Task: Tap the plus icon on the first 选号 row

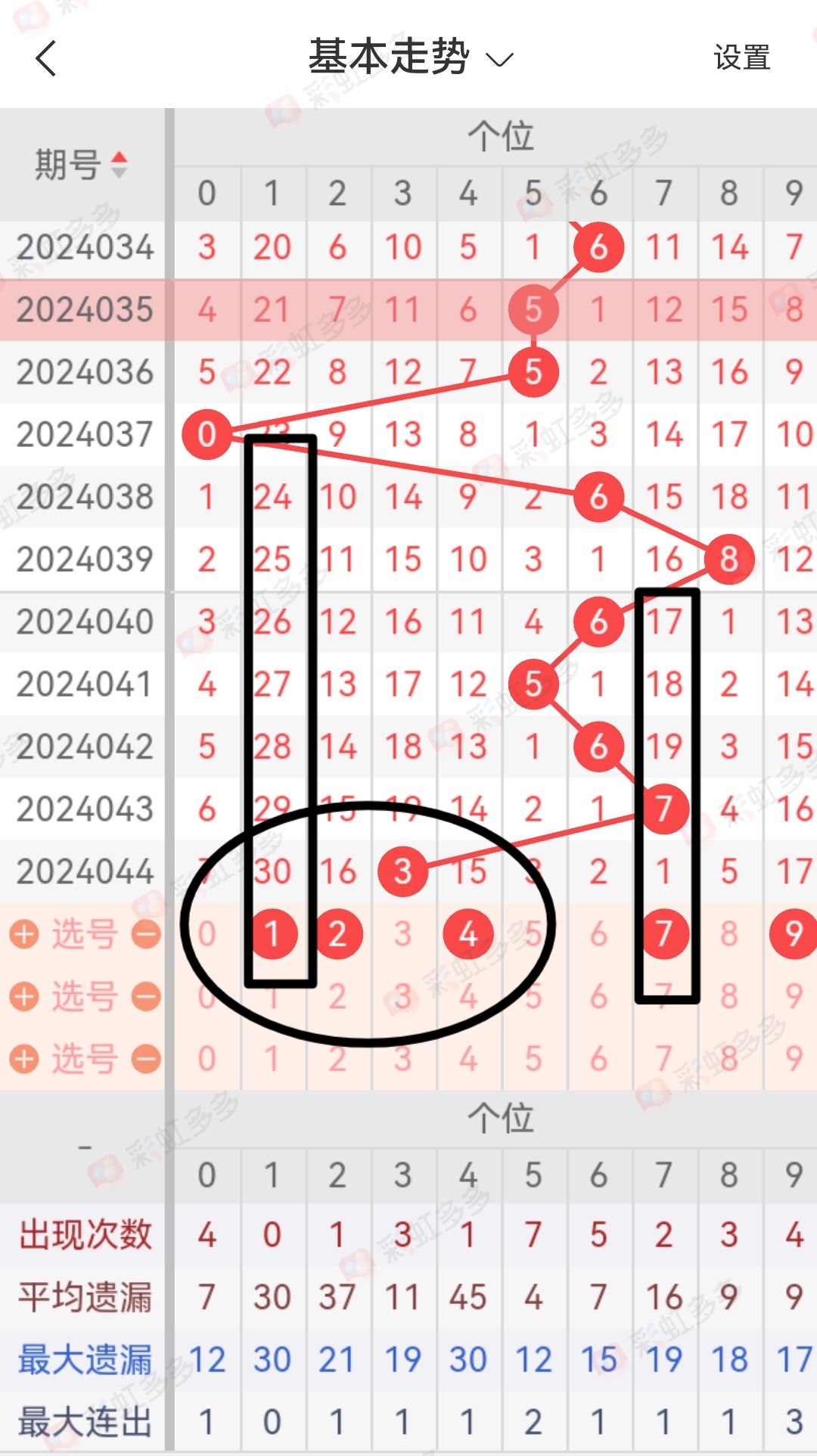Action: pyautogui.click(x=25, y=933)
